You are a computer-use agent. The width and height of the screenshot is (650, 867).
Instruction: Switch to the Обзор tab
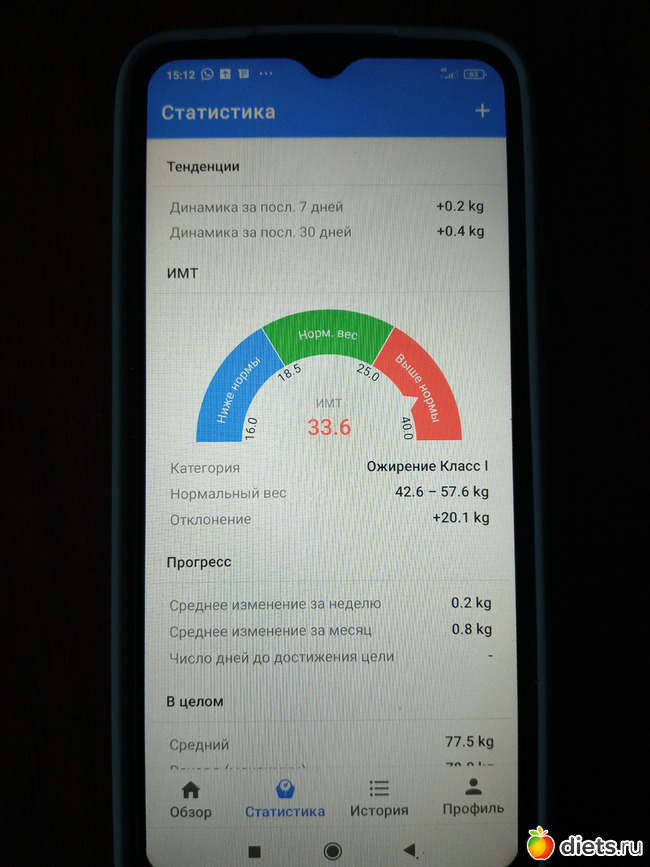[190, 798]
